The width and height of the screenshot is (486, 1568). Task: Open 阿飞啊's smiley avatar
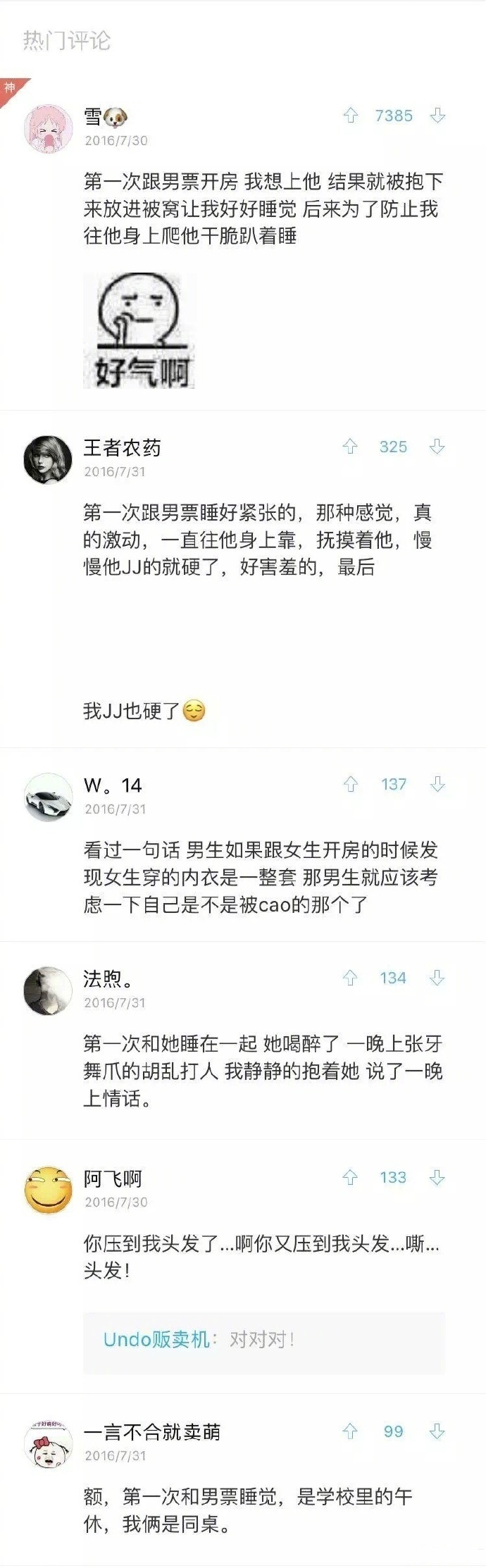coord(49,1190)
